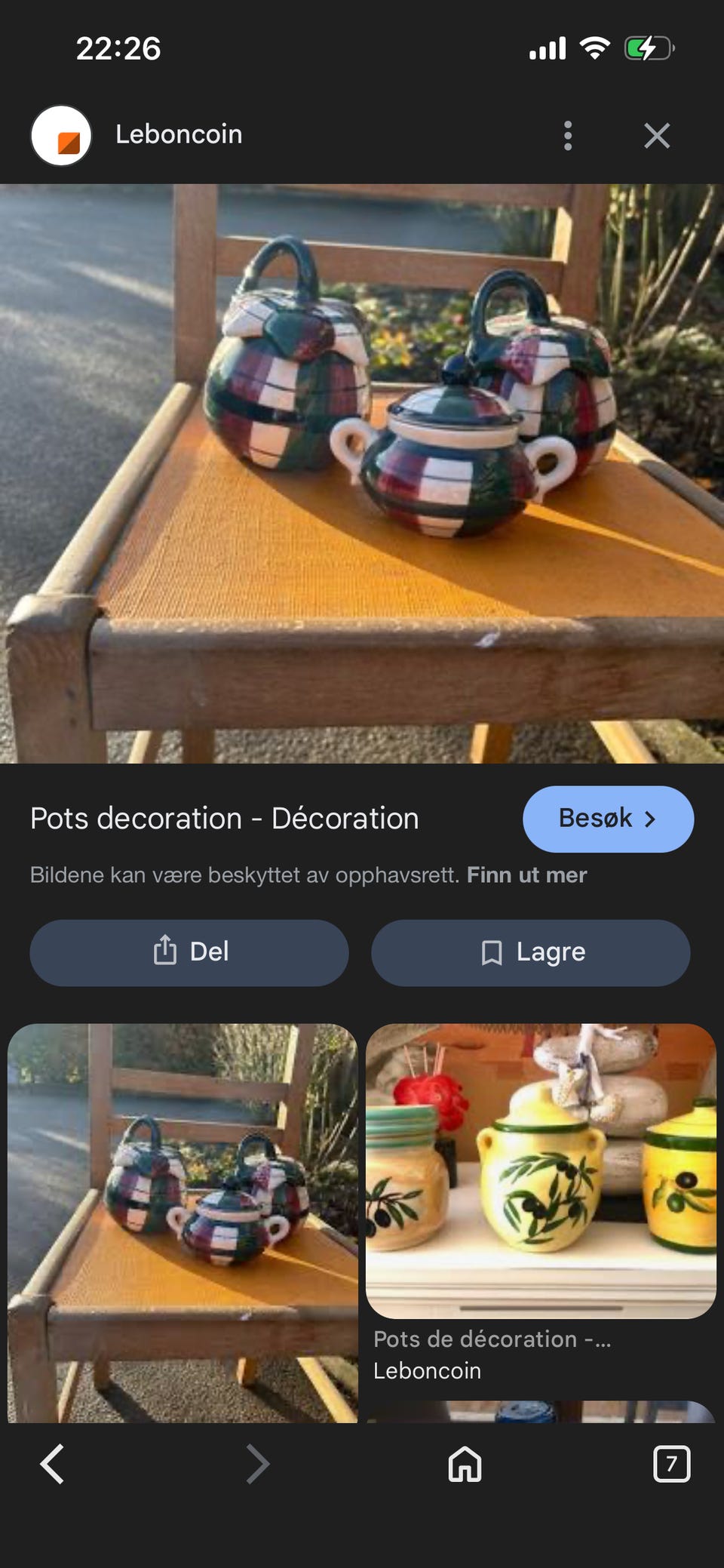The width and height of the screenshot is (724, 1568).
Task: Tap the Wi-Fi status indicator
Action: [594, 48]
